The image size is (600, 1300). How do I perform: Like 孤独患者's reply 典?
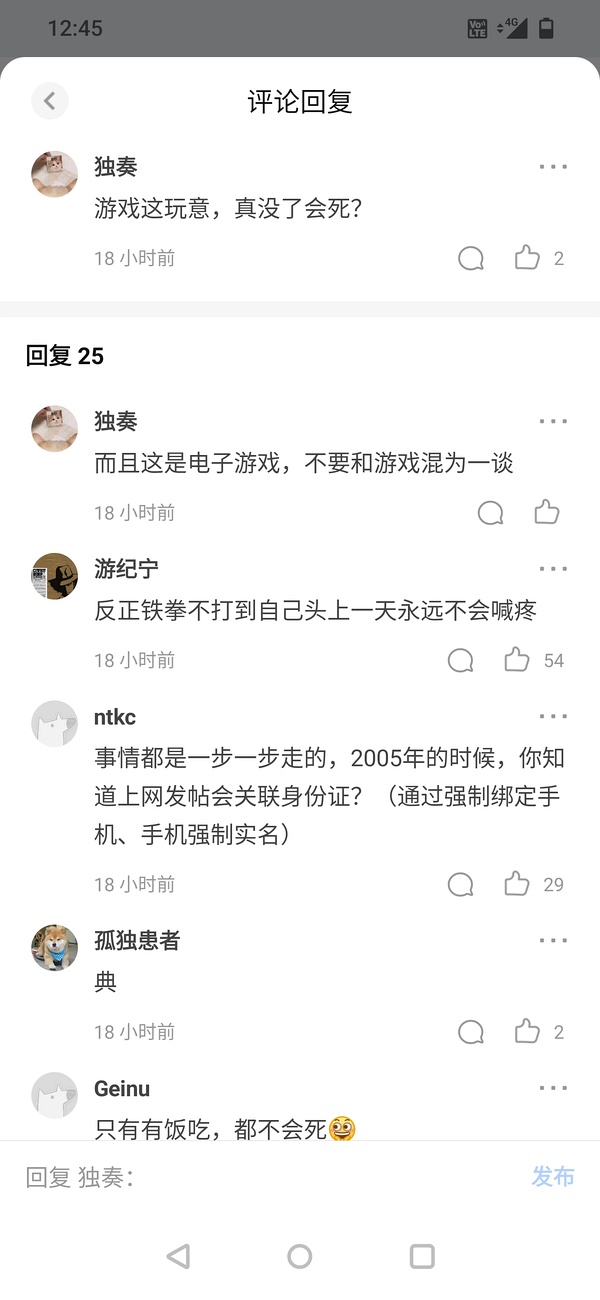[x=527, y=1032]
